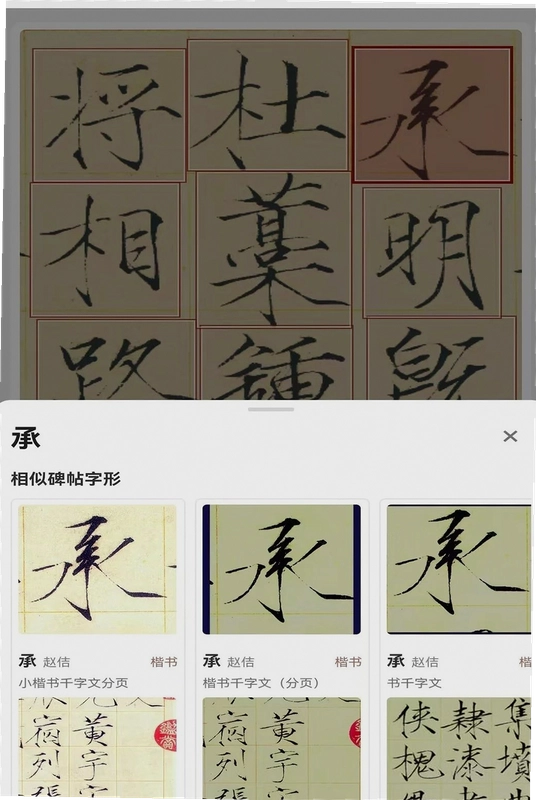Select the 鍾 character box
The image size is (536, 800).
(x=276, y=364)
